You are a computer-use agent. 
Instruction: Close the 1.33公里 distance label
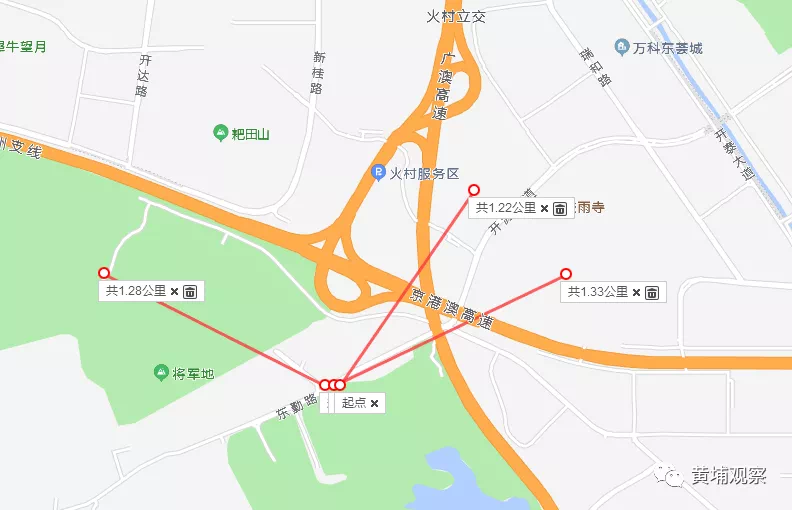point(636,292)
